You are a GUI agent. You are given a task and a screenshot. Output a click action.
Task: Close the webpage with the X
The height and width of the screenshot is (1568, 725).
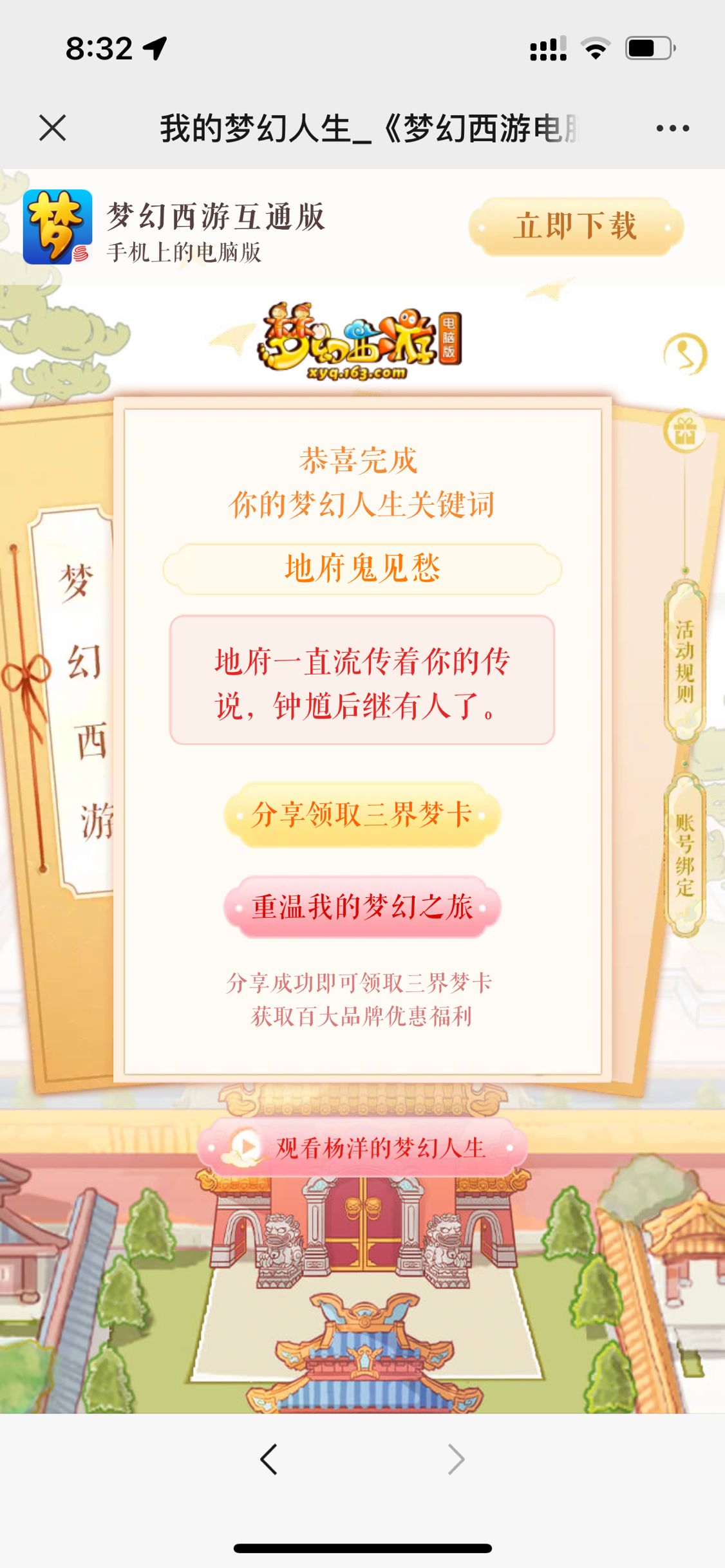tap(52, 127)
